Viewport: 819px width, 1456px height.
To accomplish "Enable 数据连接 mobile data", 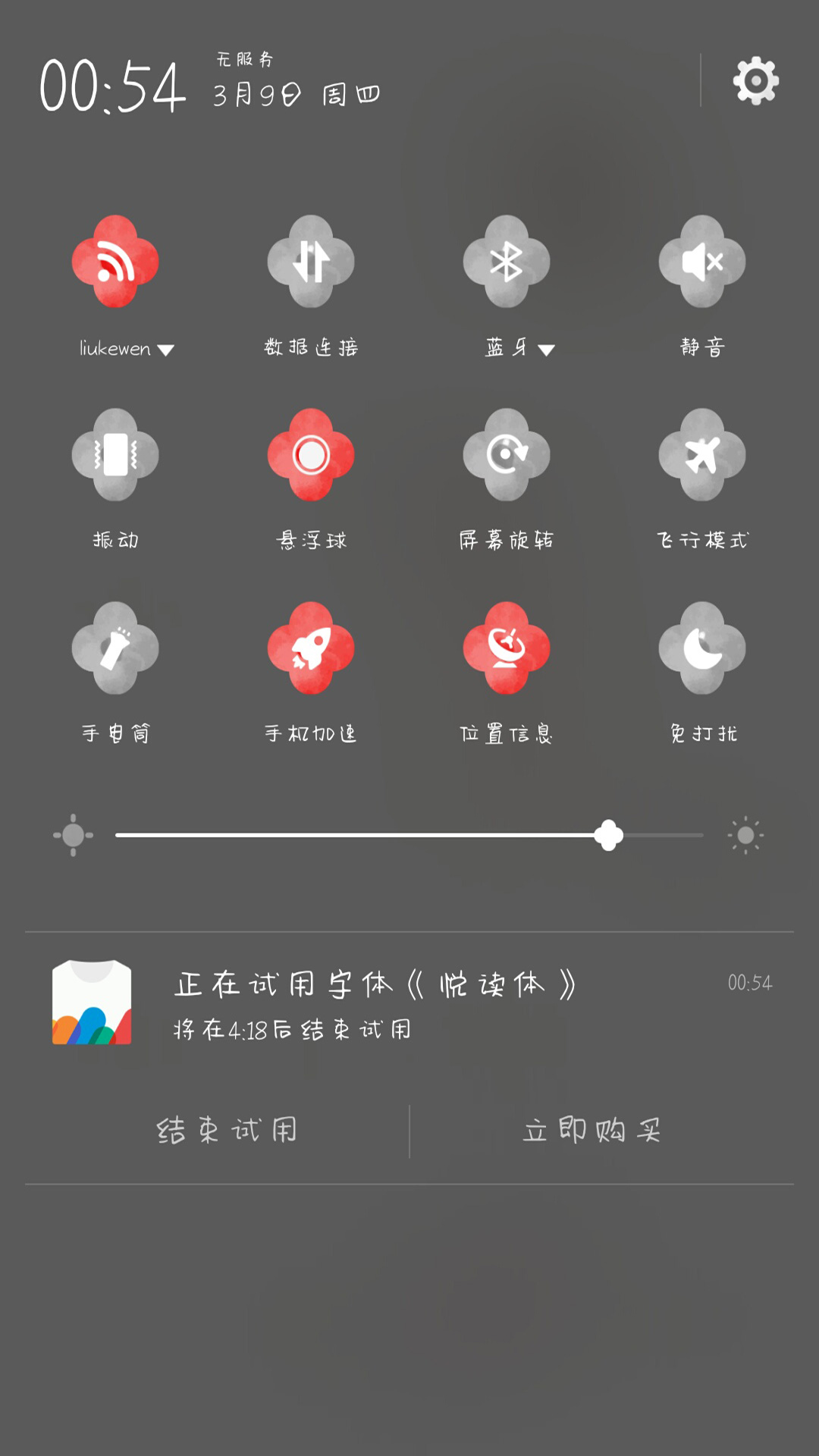I will [311, 262].
